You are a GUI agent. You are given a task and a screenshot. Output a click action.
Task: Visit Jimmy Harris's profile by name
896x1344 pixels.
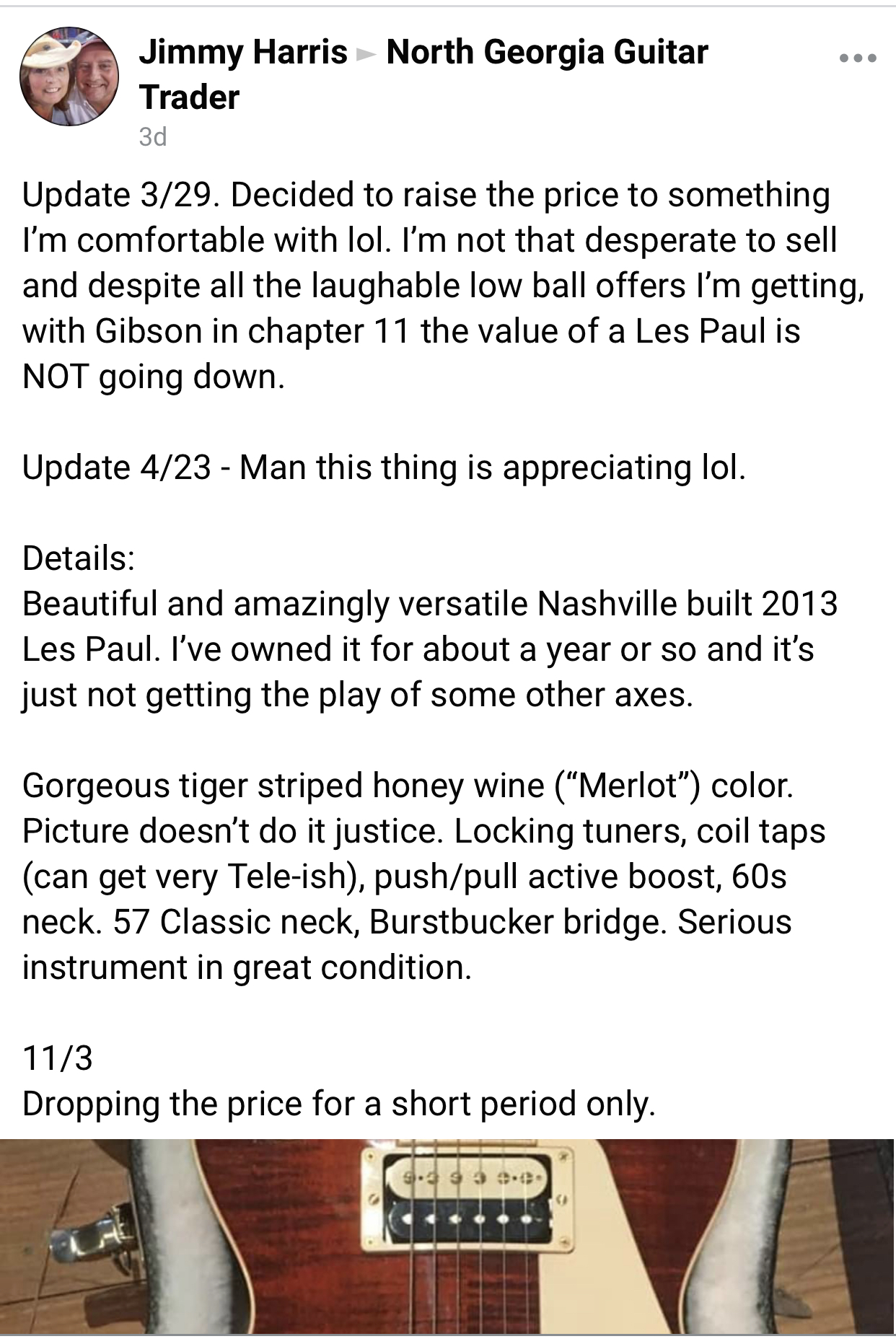click(243, 53)
